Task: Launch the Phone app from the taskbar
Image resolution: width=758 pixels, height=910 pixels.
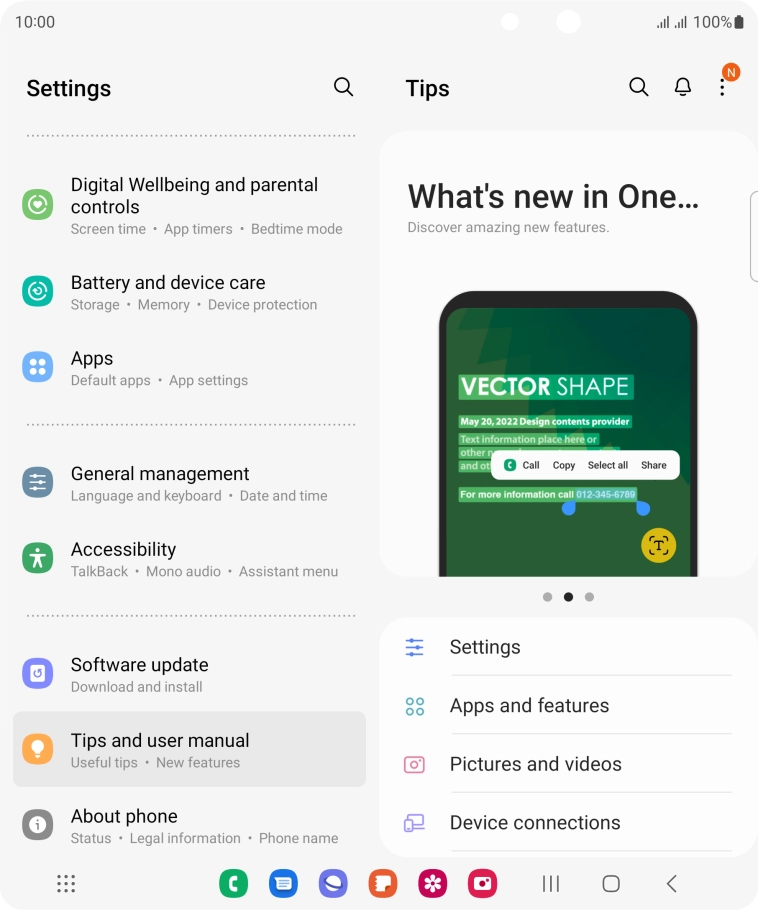Action: tap(233, 883)
